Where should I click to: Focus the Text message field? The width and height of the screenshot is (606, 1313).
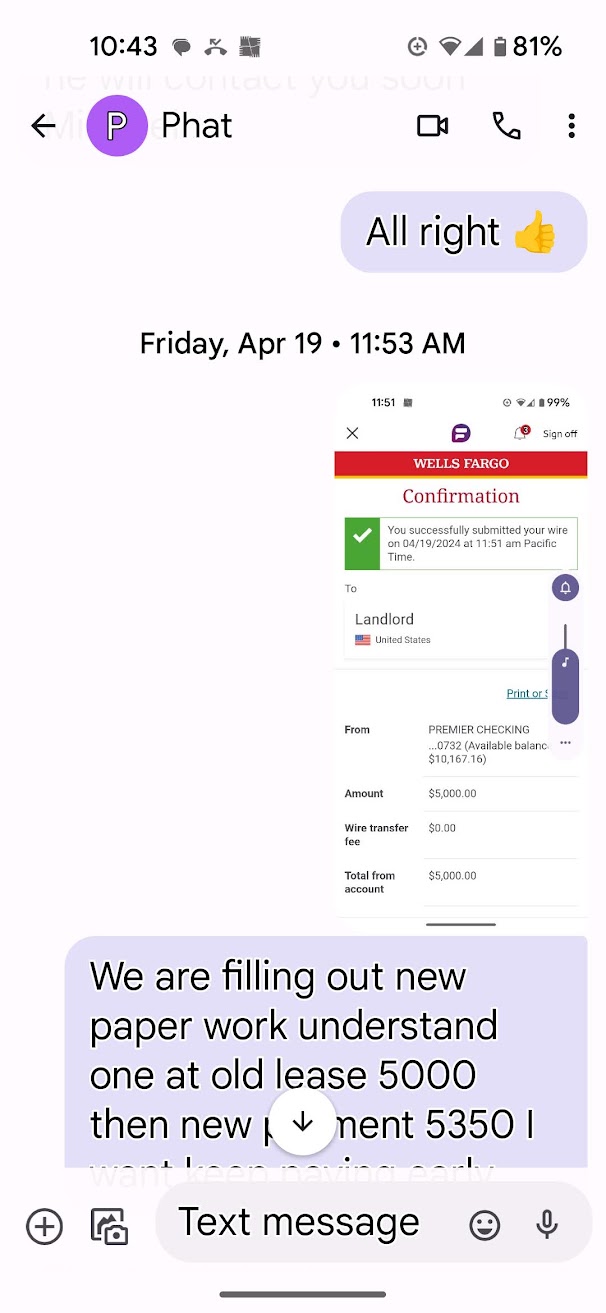[x=300, y=1223]
